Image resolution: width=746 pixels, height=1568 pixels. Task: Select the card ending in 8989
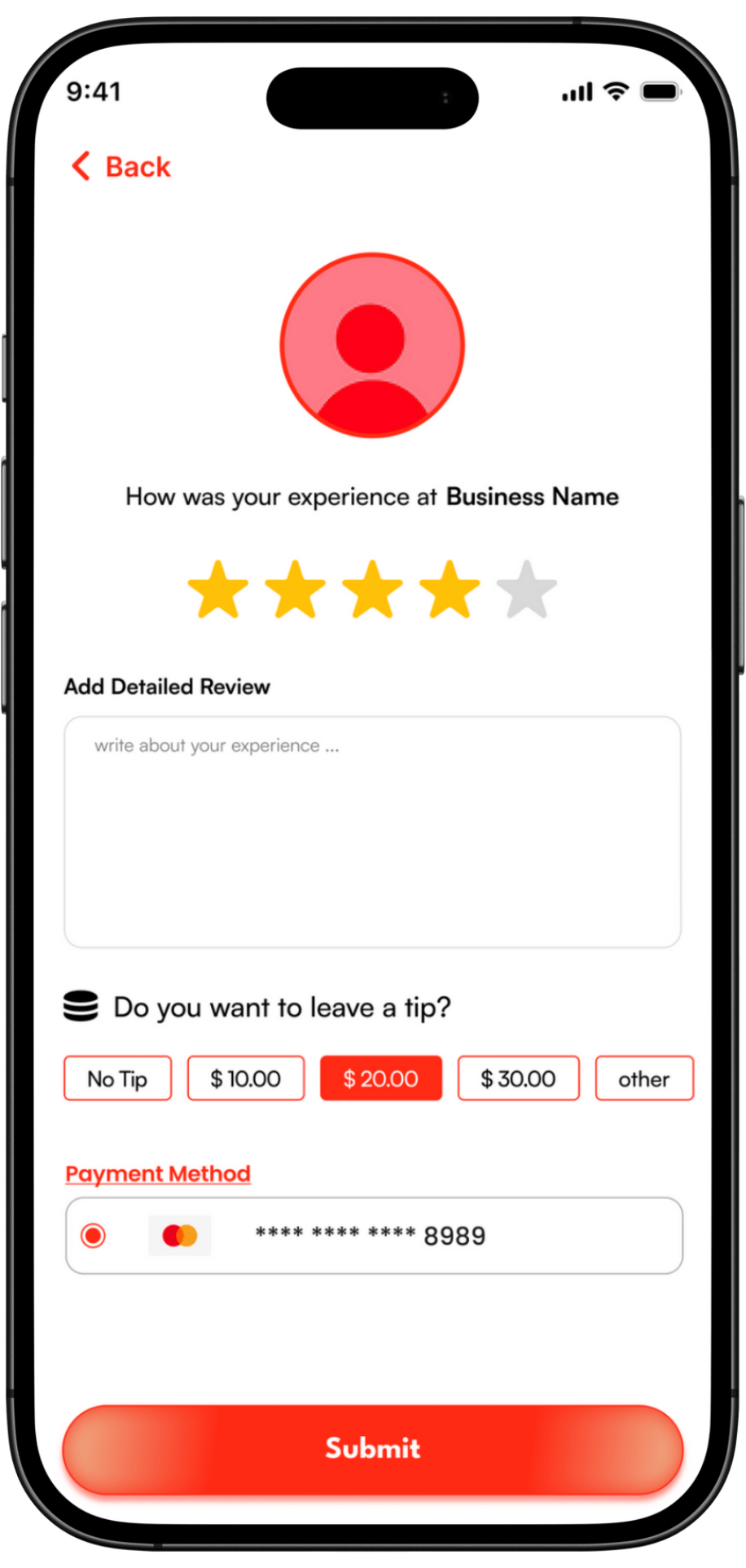(94, 1236)
